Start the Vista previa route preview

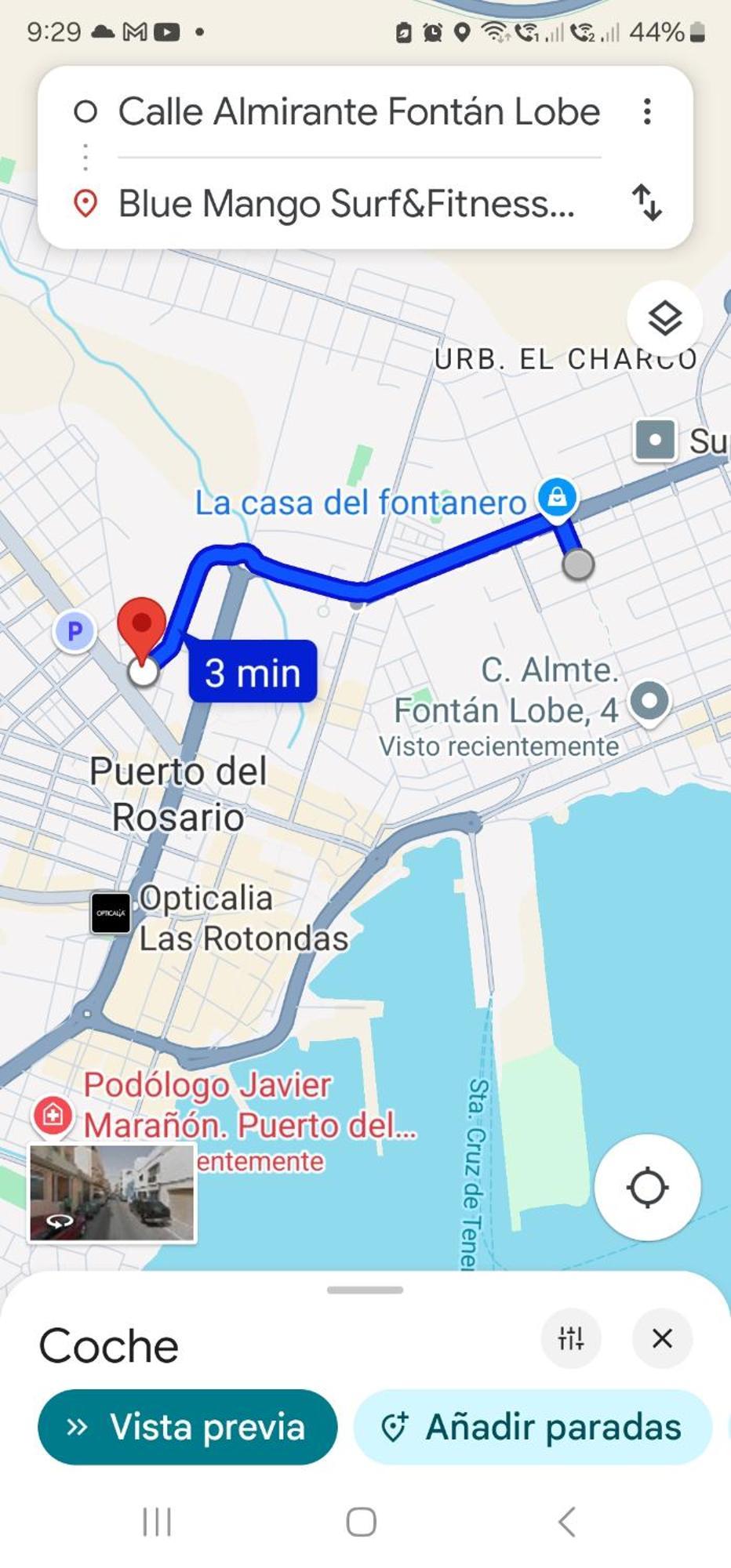[x=187, y=1427]
